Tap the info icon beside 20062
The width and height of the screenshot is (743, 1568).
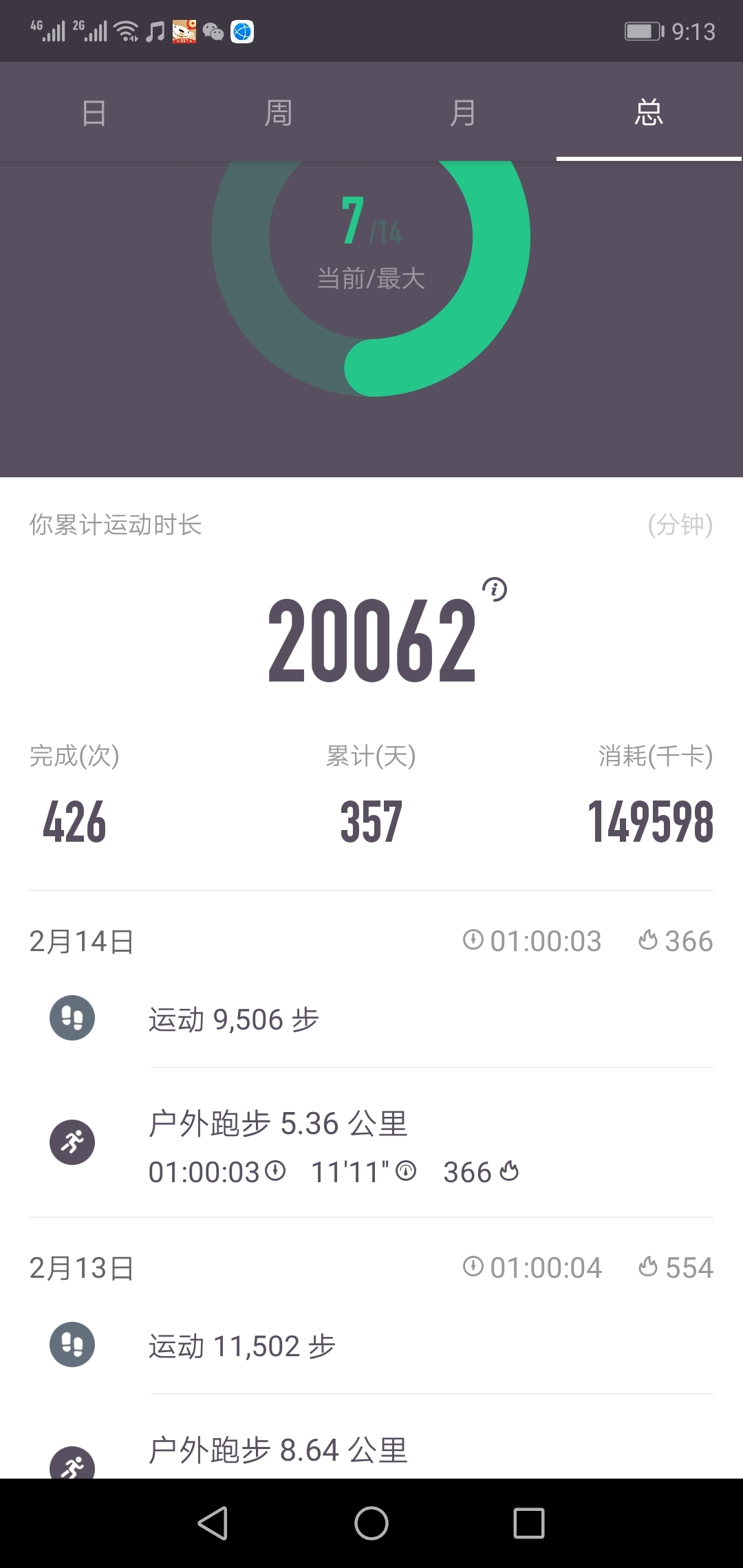[495, 589]
